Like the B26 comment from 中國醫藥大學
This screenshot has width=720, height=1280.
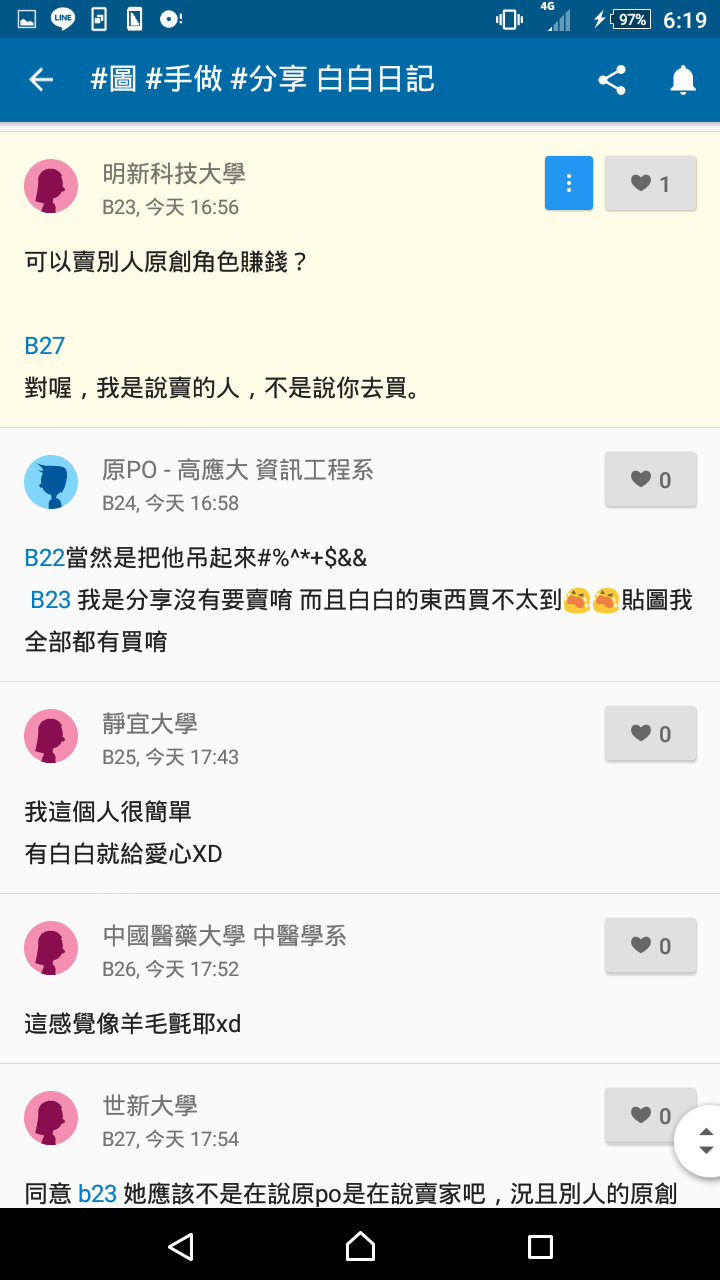[x=651, y=945]
